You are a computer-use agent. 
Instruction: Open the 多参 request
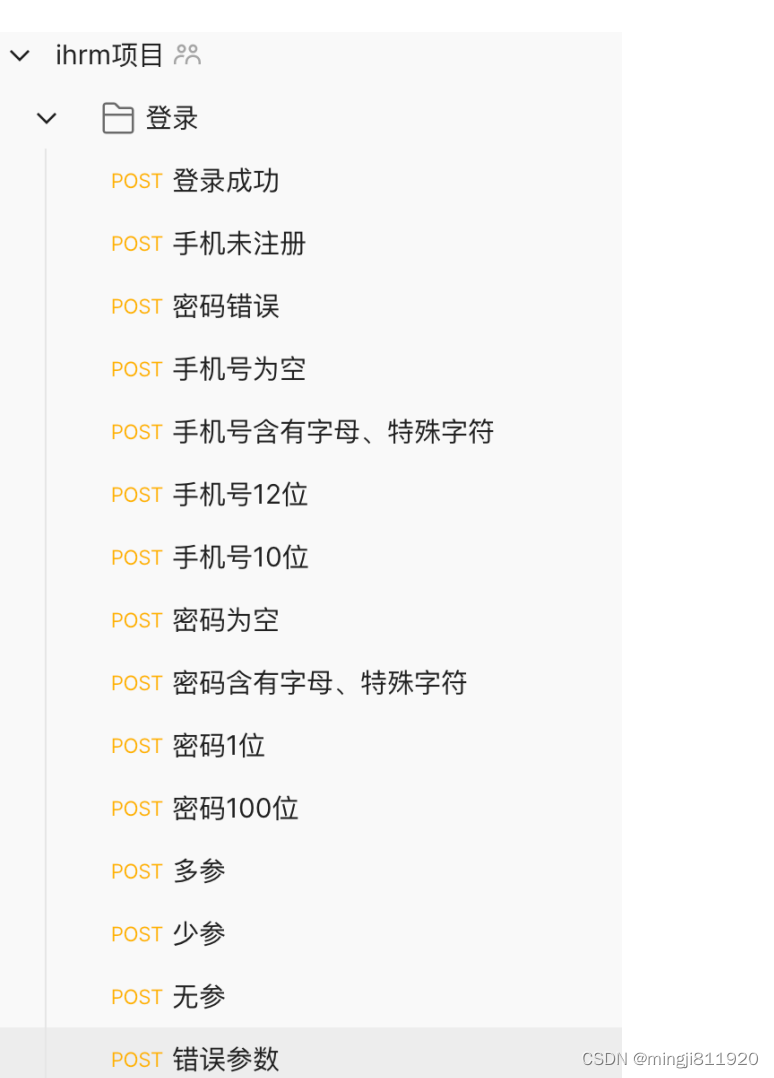pyautogui.click(x=198, y=872)
